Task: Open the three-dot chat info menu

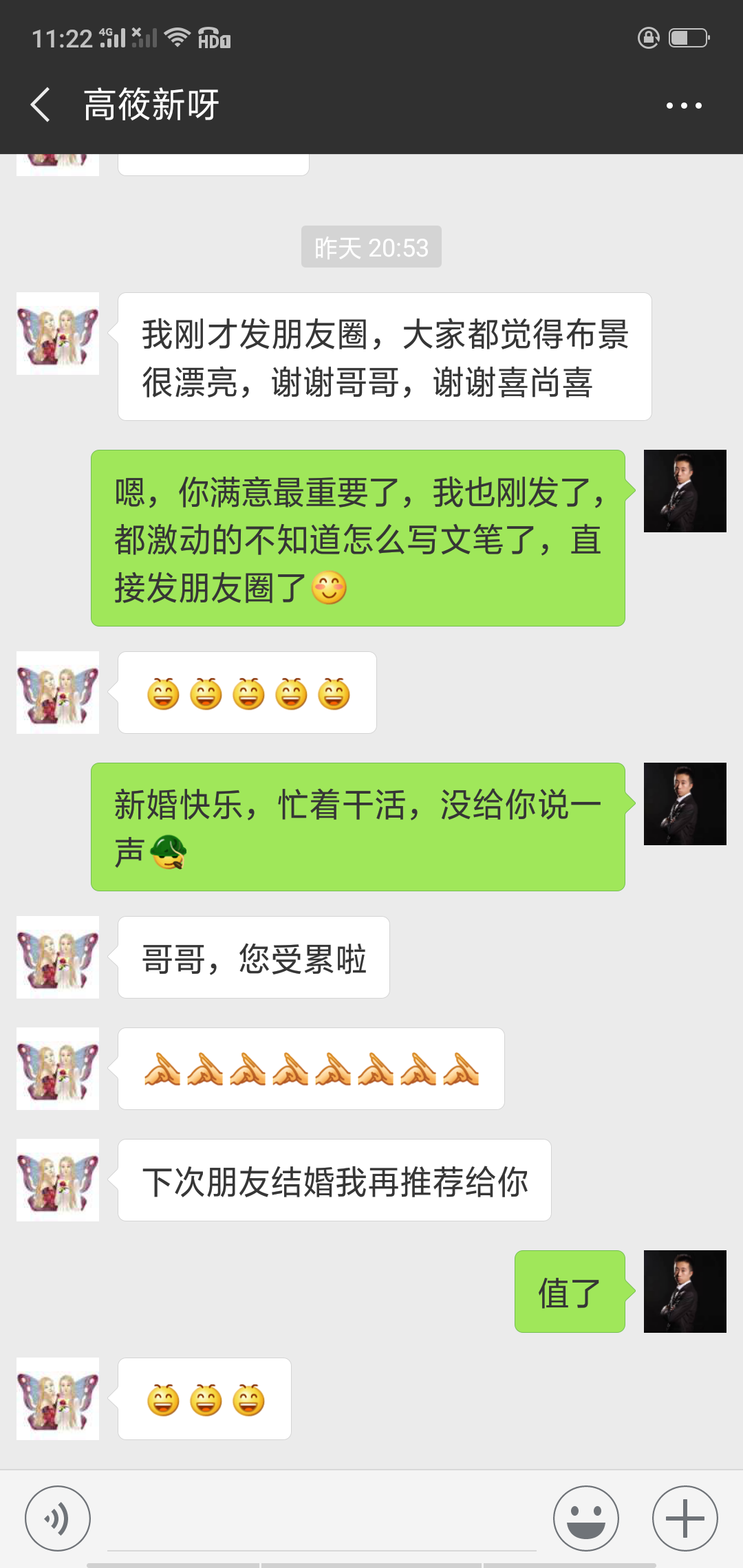Action: point(684,106)
